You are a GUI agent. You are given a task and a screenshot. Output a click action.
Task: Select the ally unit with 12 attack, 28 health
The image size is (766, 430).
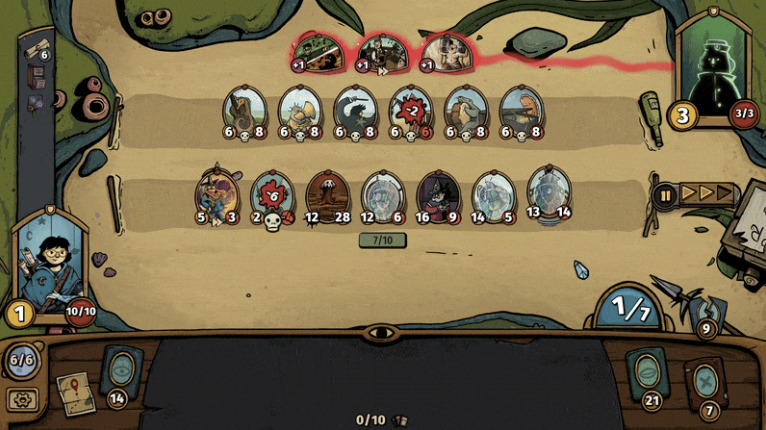(x=327, y=196)
